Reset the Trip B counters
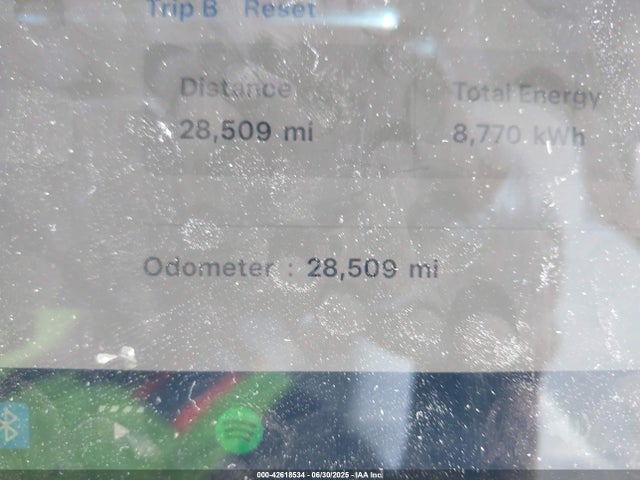 pos(280,10)
